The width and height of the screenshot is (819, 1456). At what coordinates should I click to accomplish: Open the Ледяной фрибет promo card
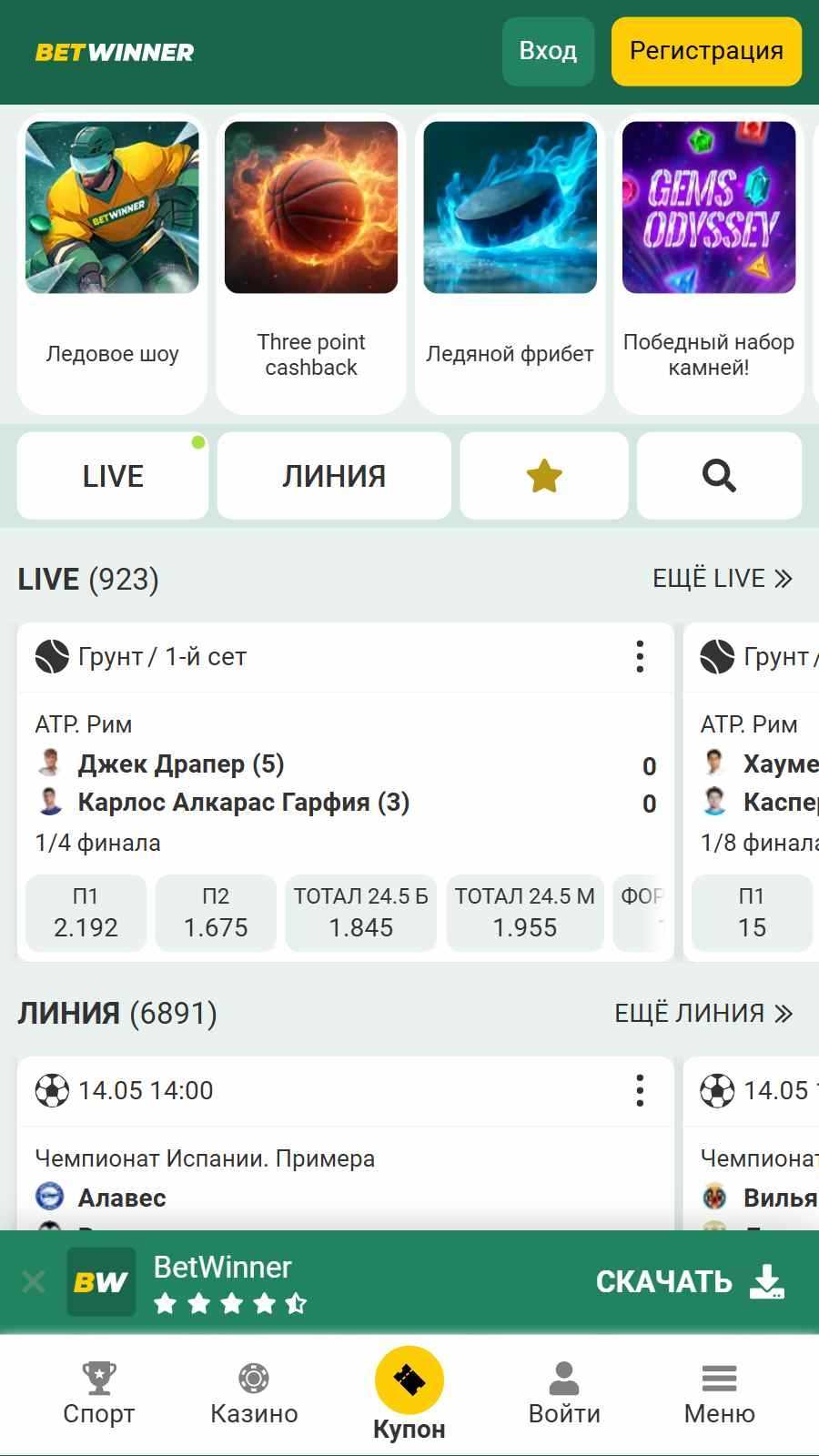[x=510, y=264]
